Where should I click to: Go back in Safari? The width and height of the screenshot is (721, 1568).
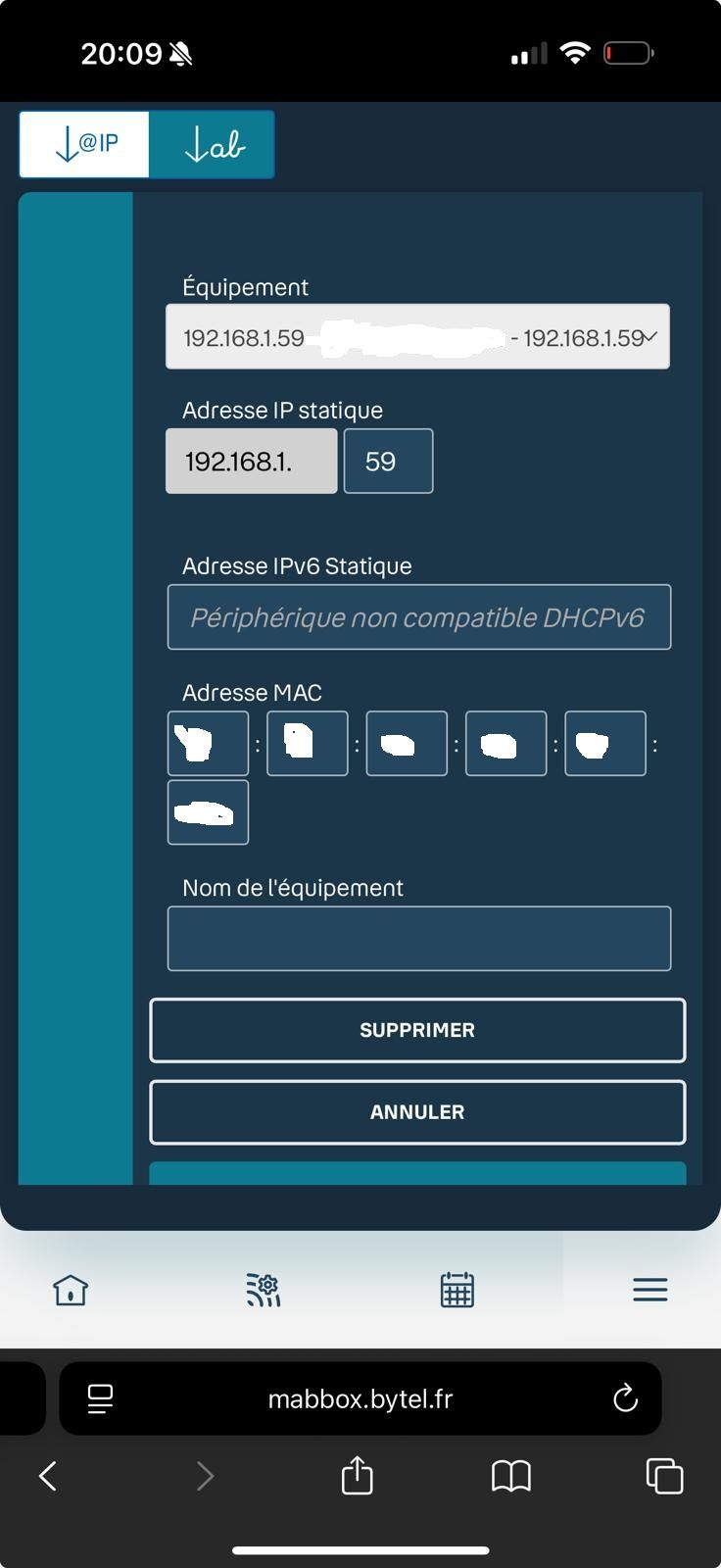click(47, 1476)
